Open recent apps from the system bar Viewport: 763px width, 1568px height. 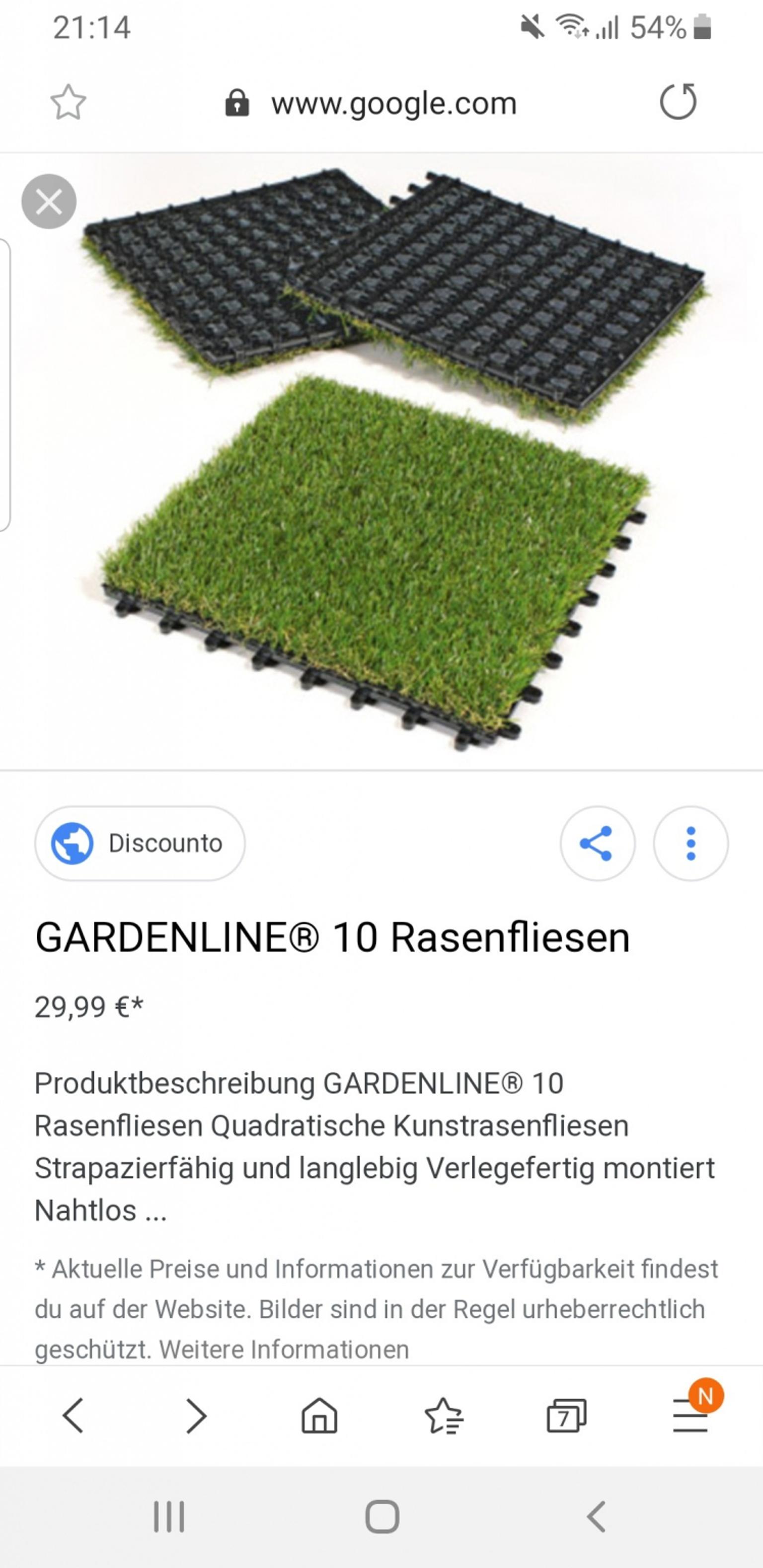click(x=169, y=1516)
